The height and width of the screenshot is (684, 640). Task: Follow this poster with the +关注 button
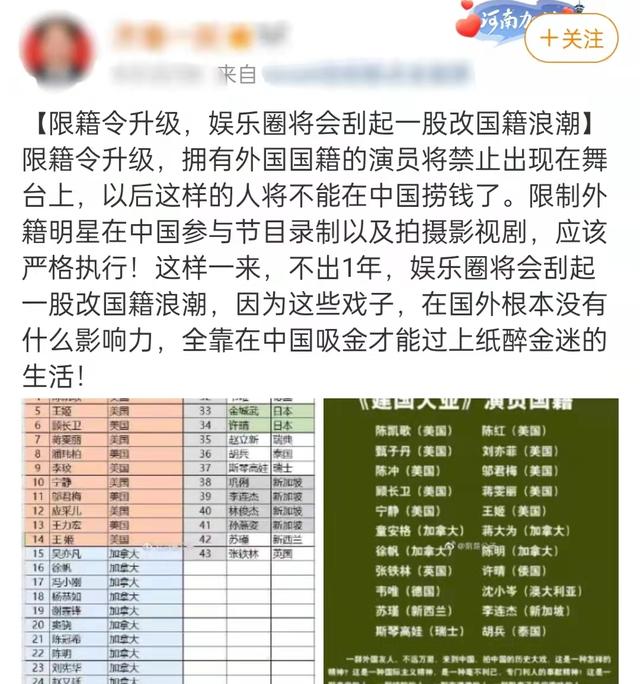point(571,39)
